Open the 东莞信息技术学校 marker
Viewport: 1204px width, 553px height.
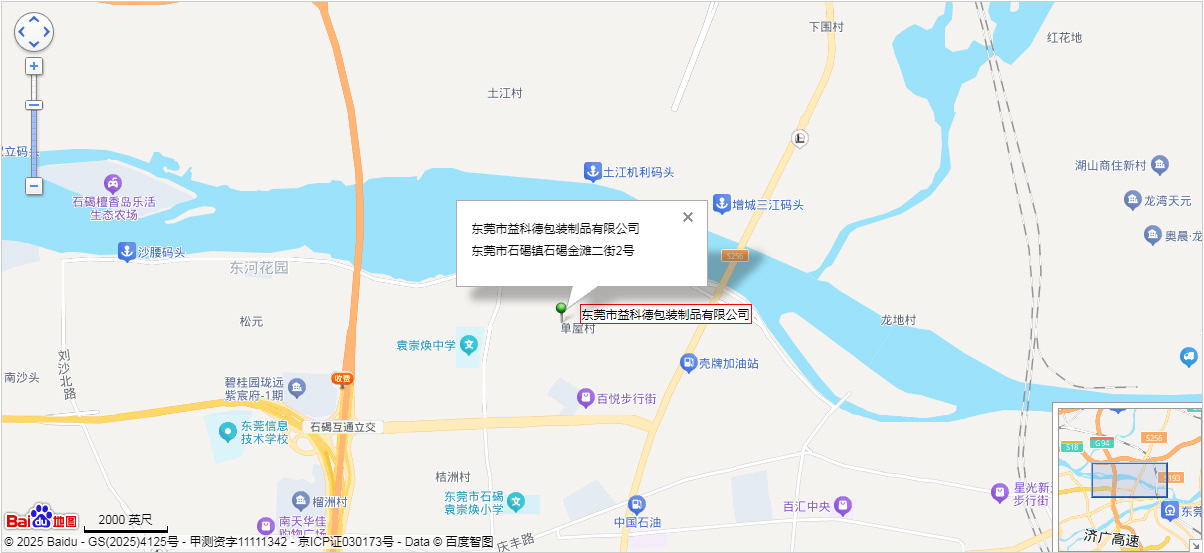coord(227,431)
